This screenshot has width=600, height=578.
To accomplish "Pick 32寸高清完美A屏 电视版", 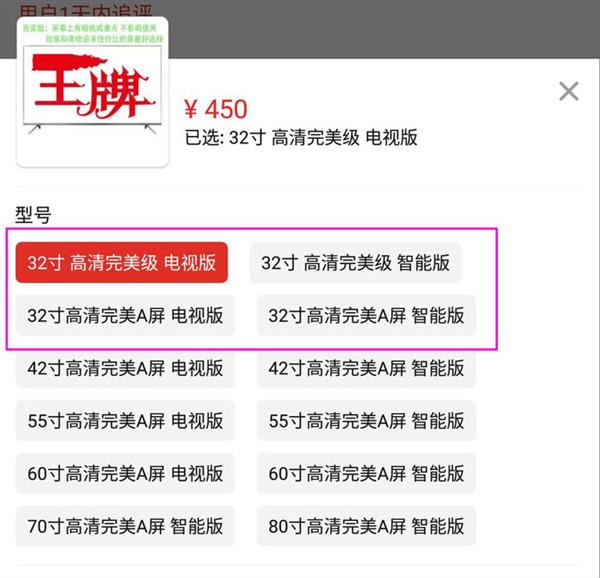I will coord(125,316).
